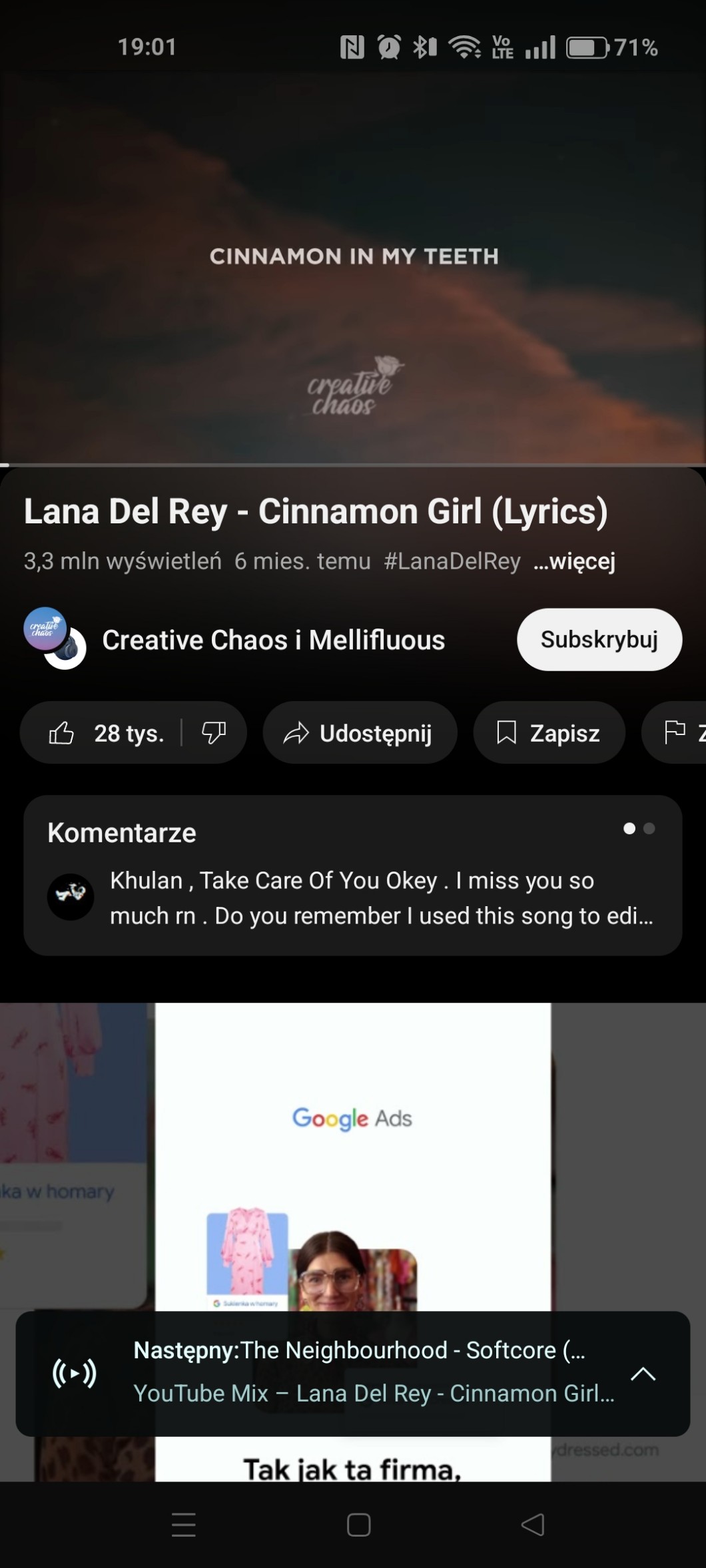
Task: Open Creative Chaos i Mellifluous channel
Action: pyautogui.click(x=273, y=640)
